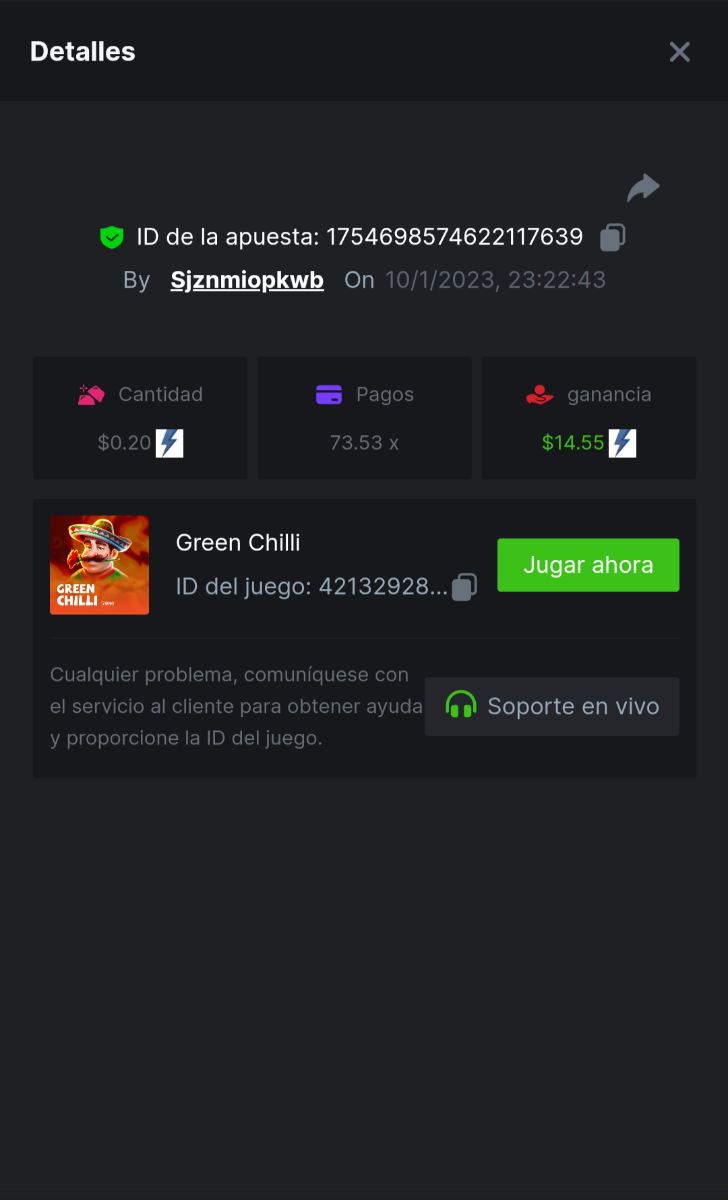
Task: Open the Green Chilli game thumbnail
Action: 100,565
